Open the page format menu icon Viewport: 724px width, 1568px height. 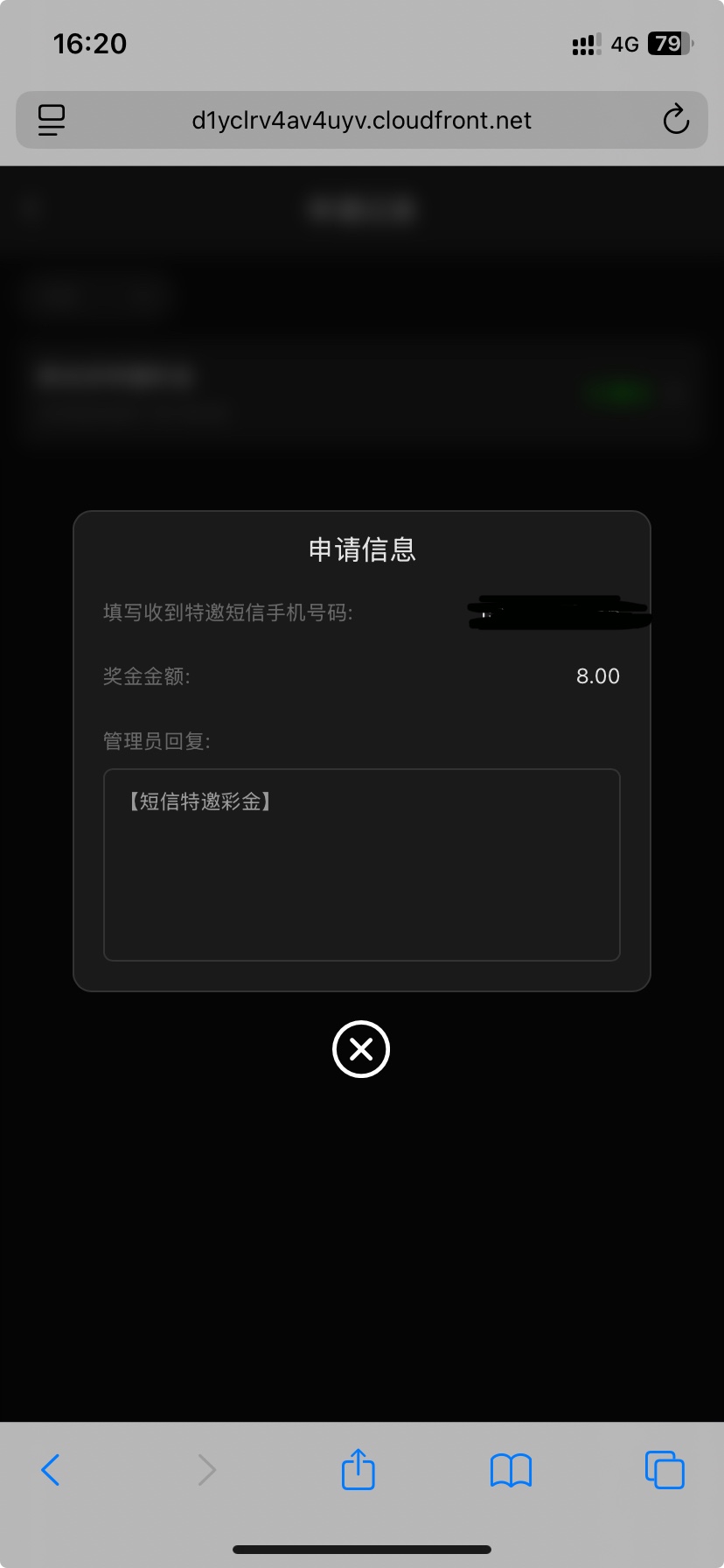pyautogui.click(x=52, y=120)
